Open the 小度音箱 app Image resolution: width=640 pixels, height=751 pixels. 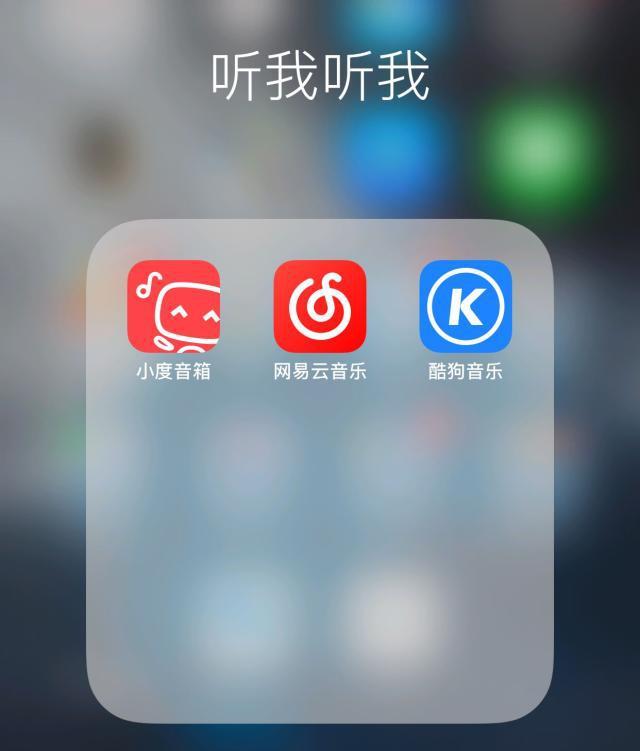point(173,306)
